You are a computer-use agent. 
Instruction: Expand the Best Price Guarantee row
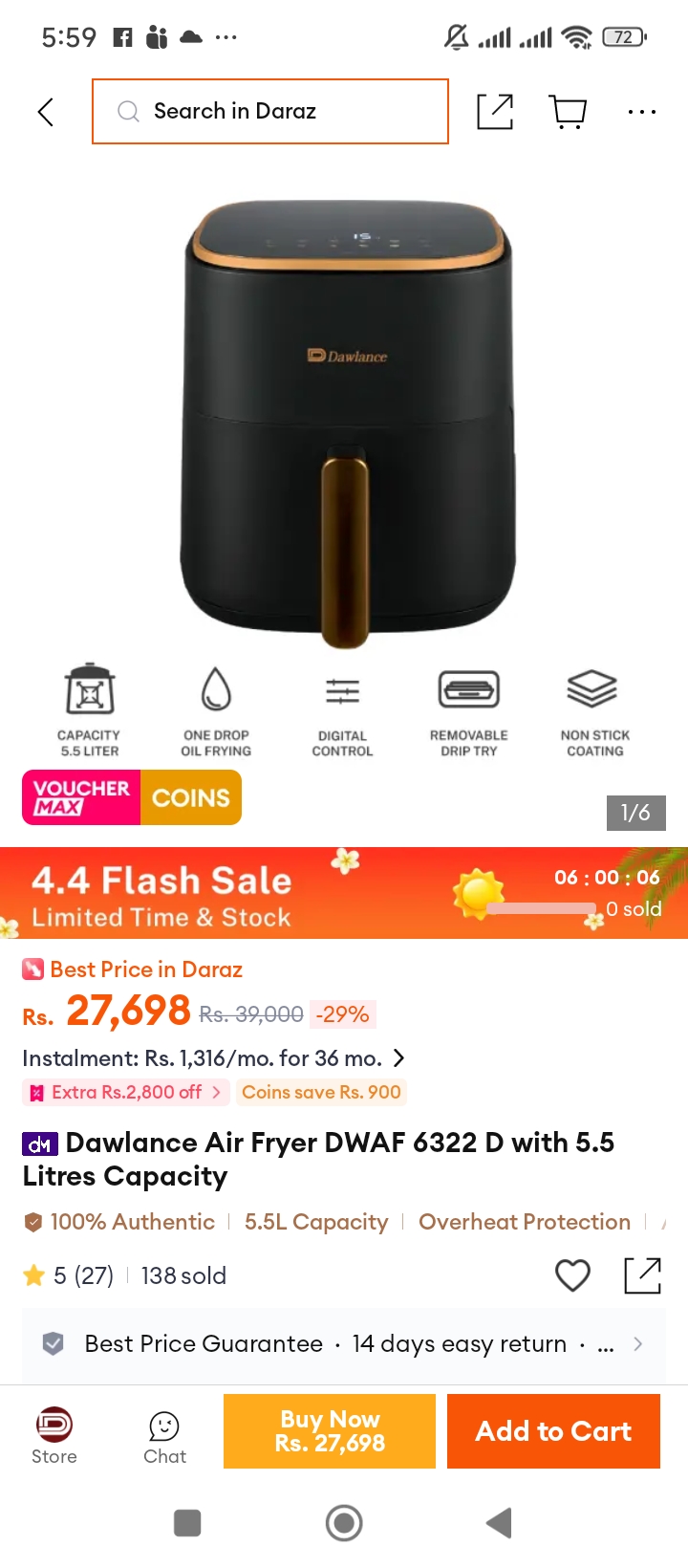(344, 1344)
